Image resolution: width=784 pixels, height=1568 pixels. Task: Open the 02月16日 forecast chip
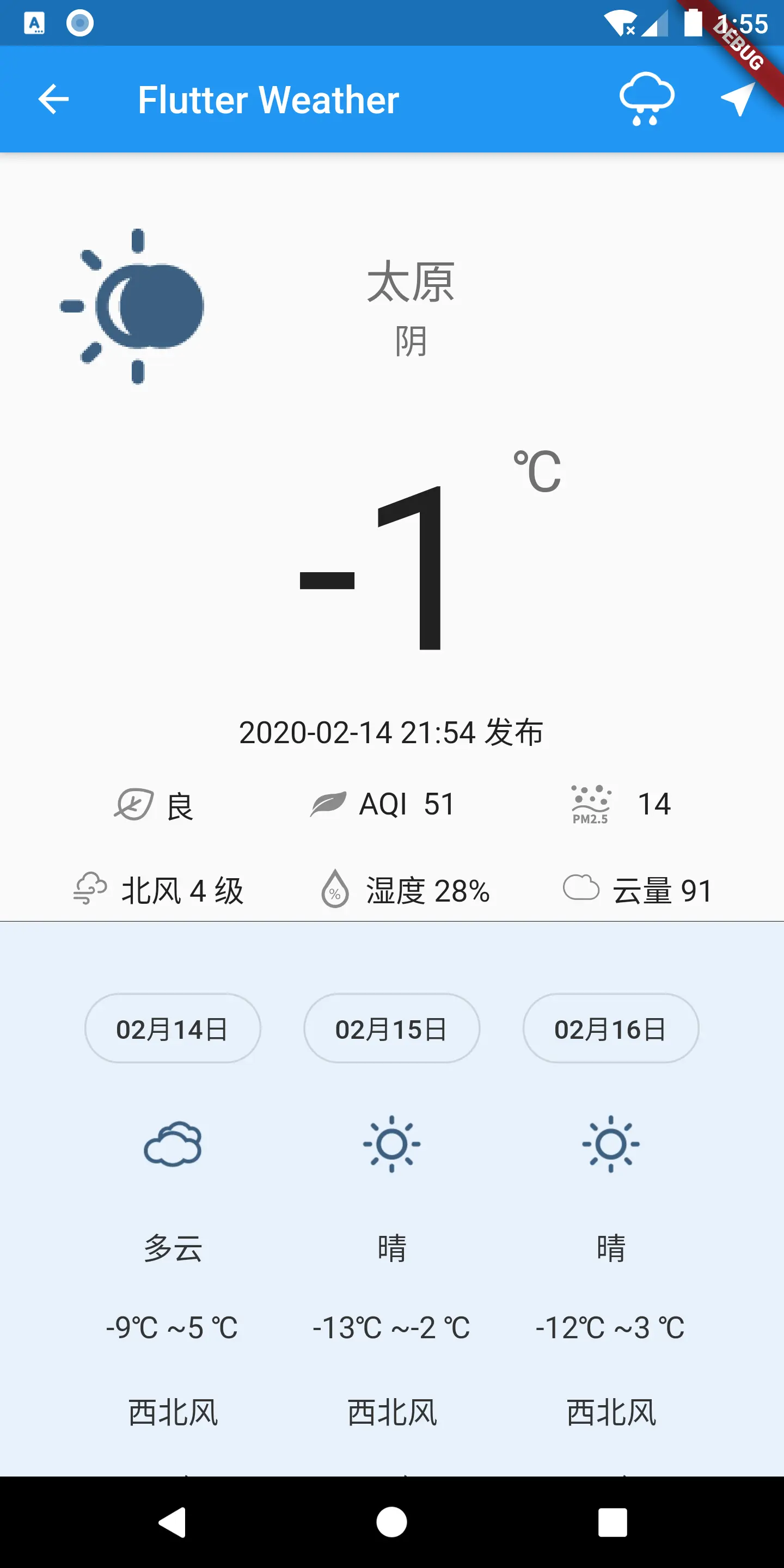[610, 1028]
